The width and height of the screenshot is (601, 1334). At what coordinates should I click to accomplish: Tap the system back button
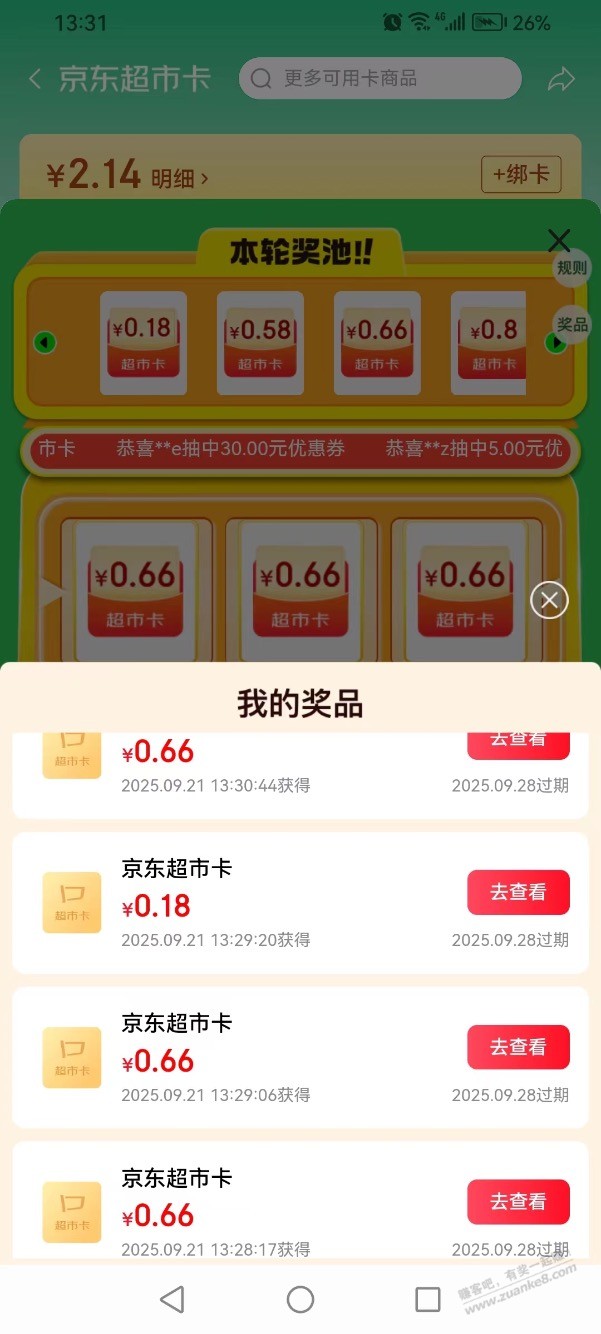(172, 1299)
